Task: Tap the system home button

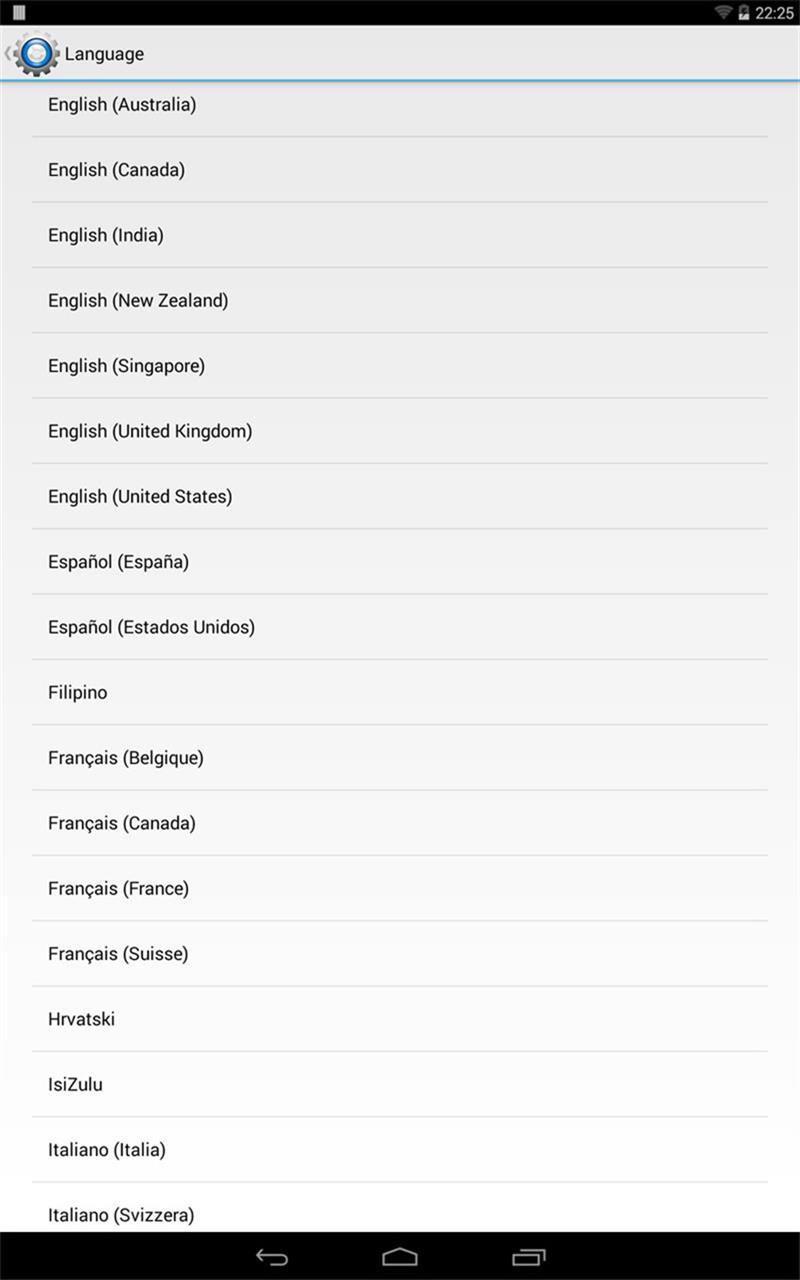Action: point(400,1257)
